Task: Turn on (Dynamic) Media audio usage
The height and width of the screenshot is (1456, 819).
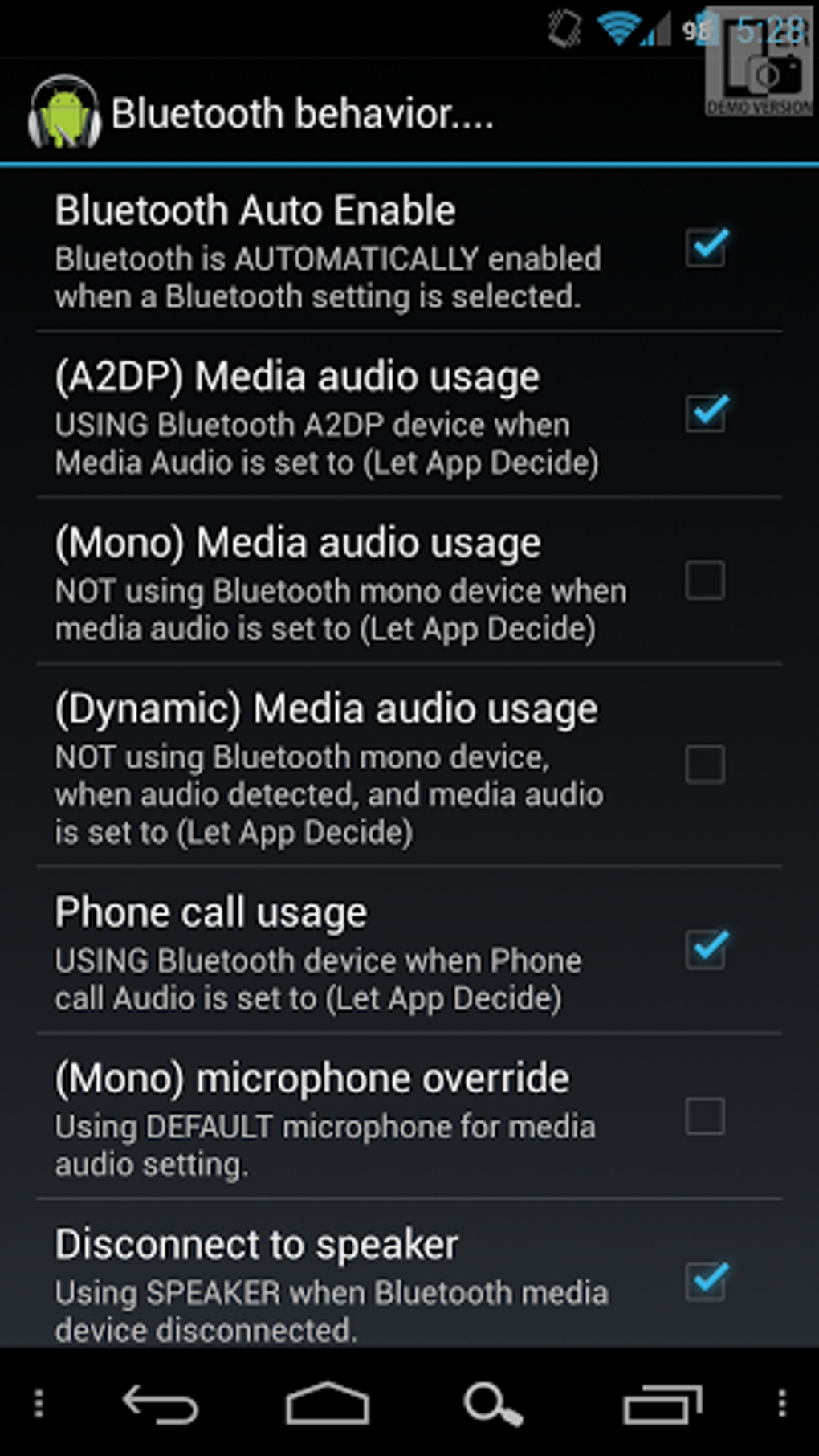Action: pyautogui.click(x=706, y=765)
